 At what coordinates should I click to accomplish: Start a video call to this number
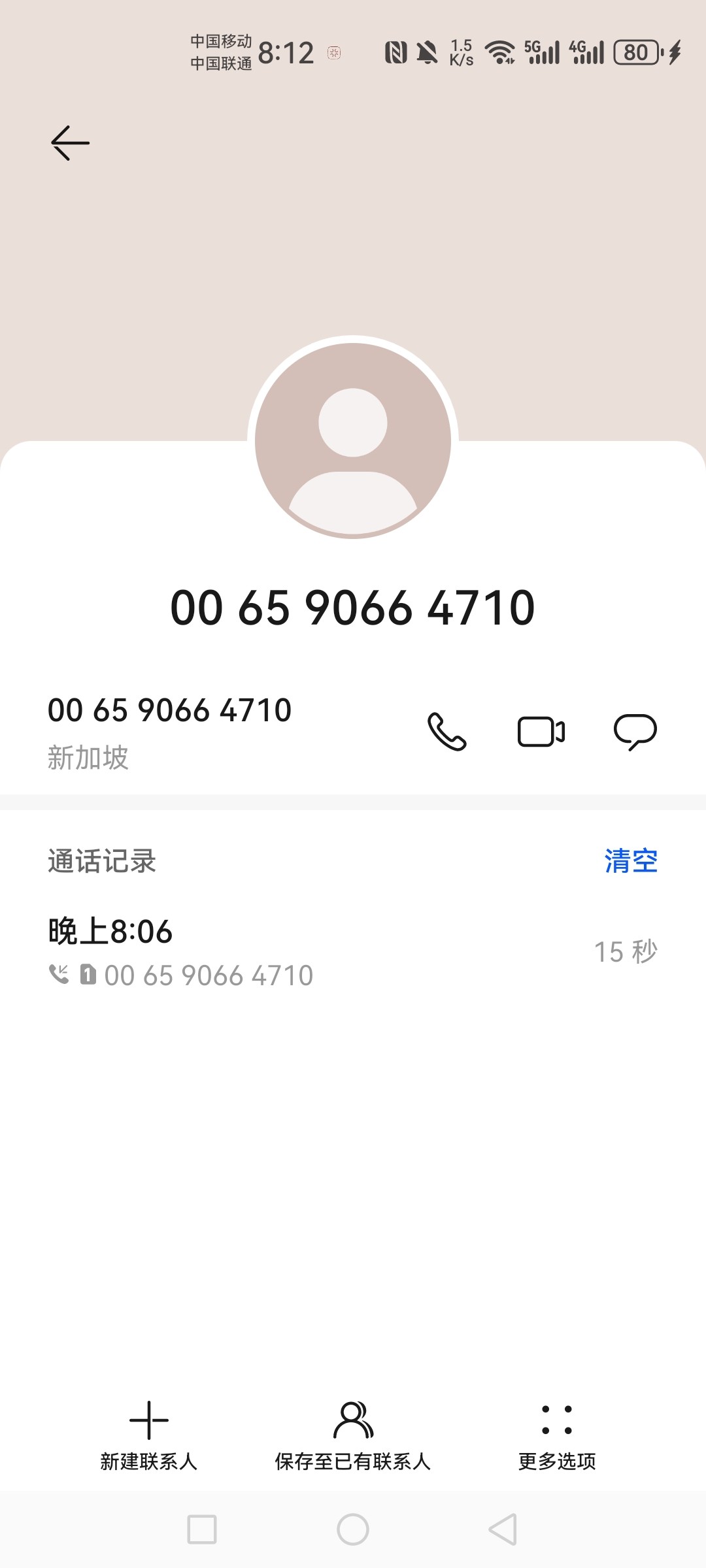tap(541, 731)
